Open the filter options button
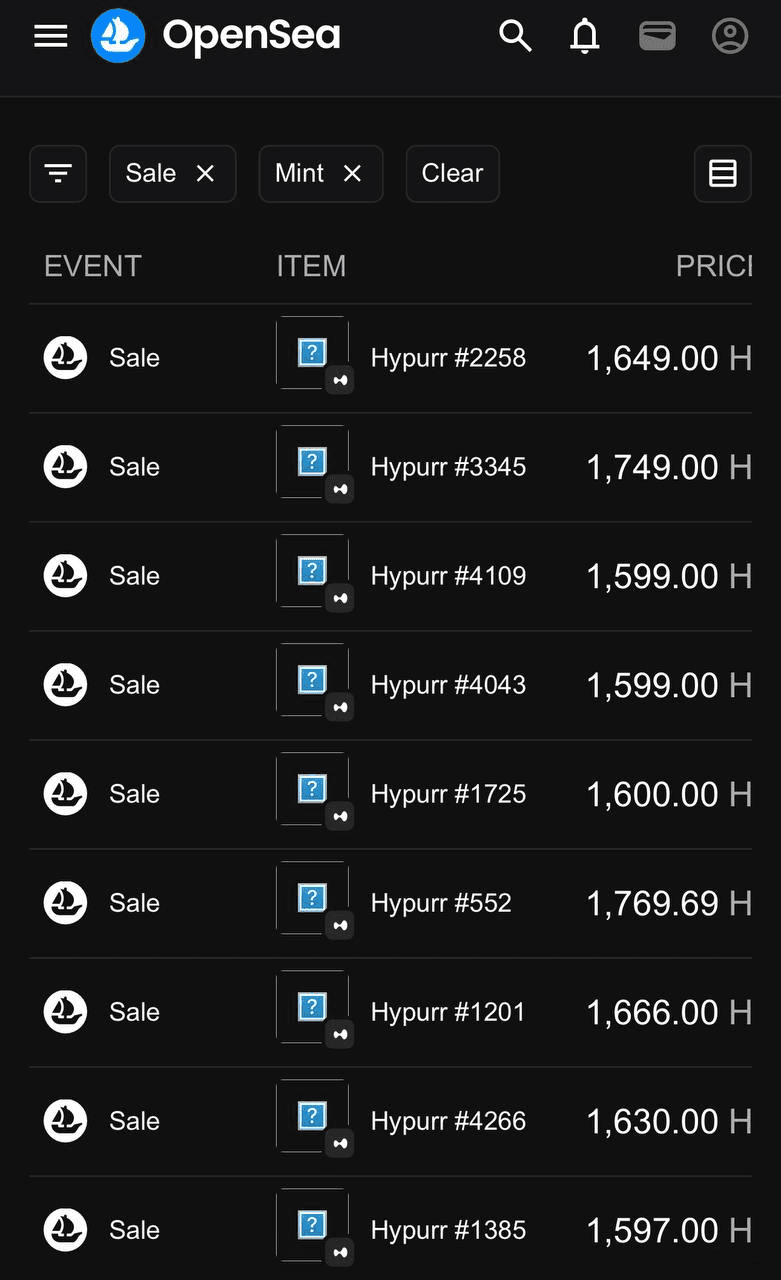 [58, 174]
